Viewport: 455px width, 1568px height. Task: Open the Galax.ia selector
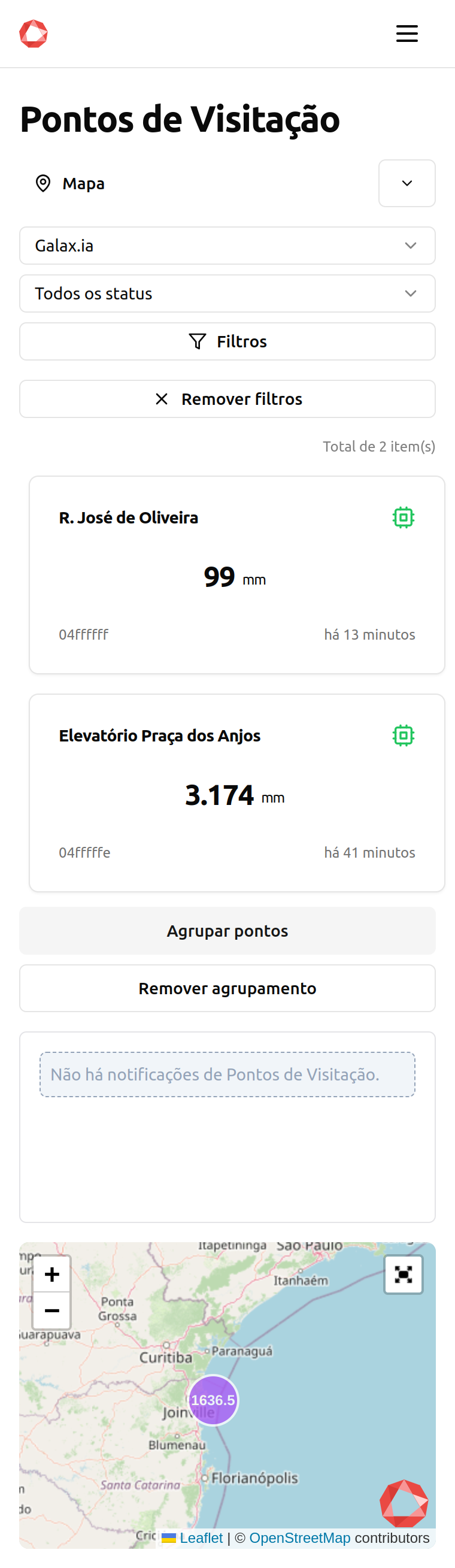(x=227, y=246)
